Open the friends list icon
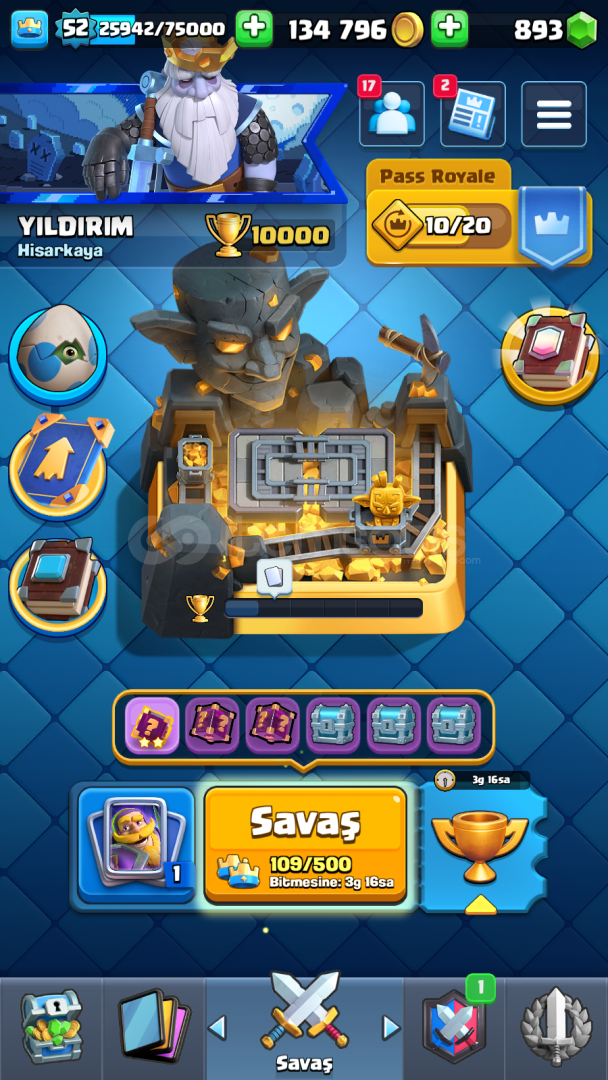 [x=392, y=114]
